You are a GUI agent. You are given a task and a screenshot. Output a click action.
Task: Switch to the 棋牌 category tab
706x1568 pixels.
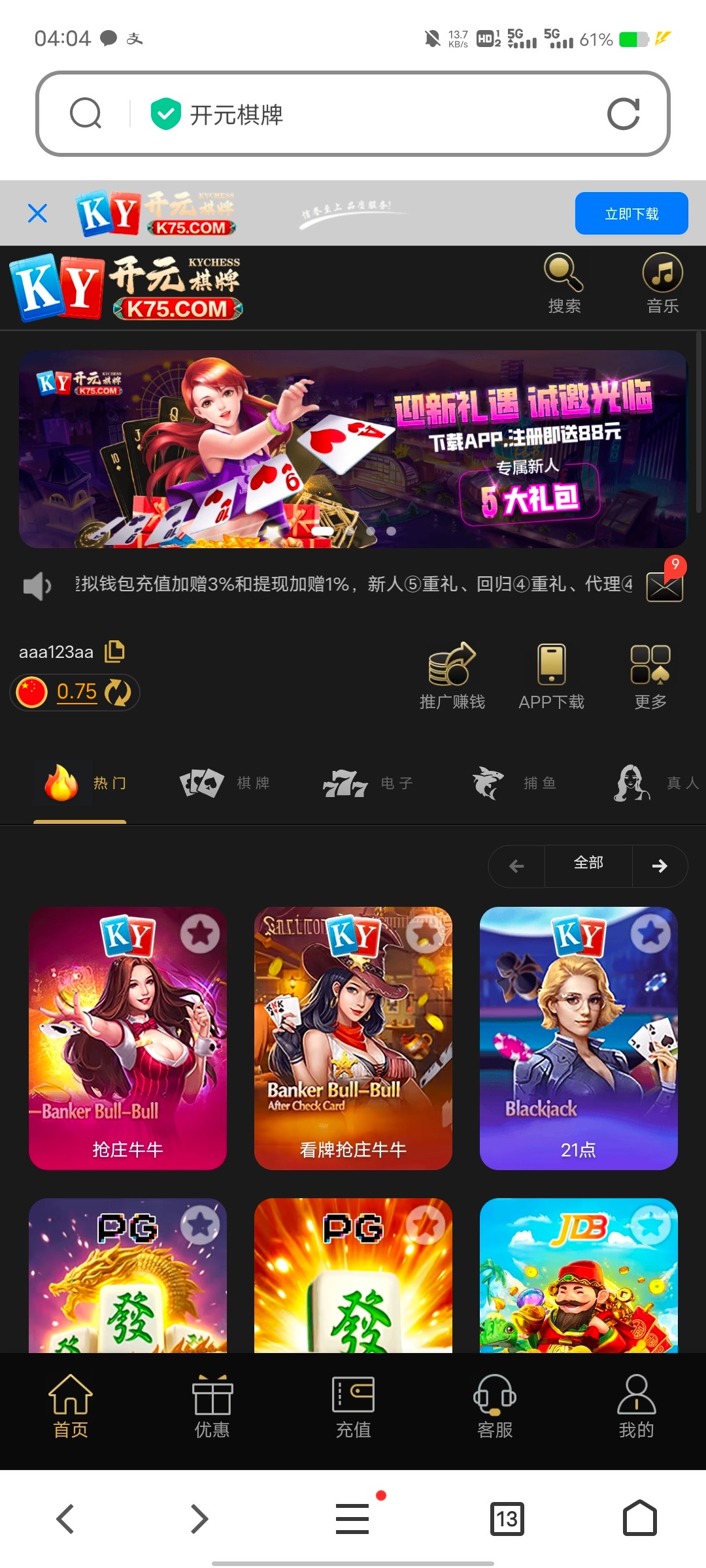[226, 783]
